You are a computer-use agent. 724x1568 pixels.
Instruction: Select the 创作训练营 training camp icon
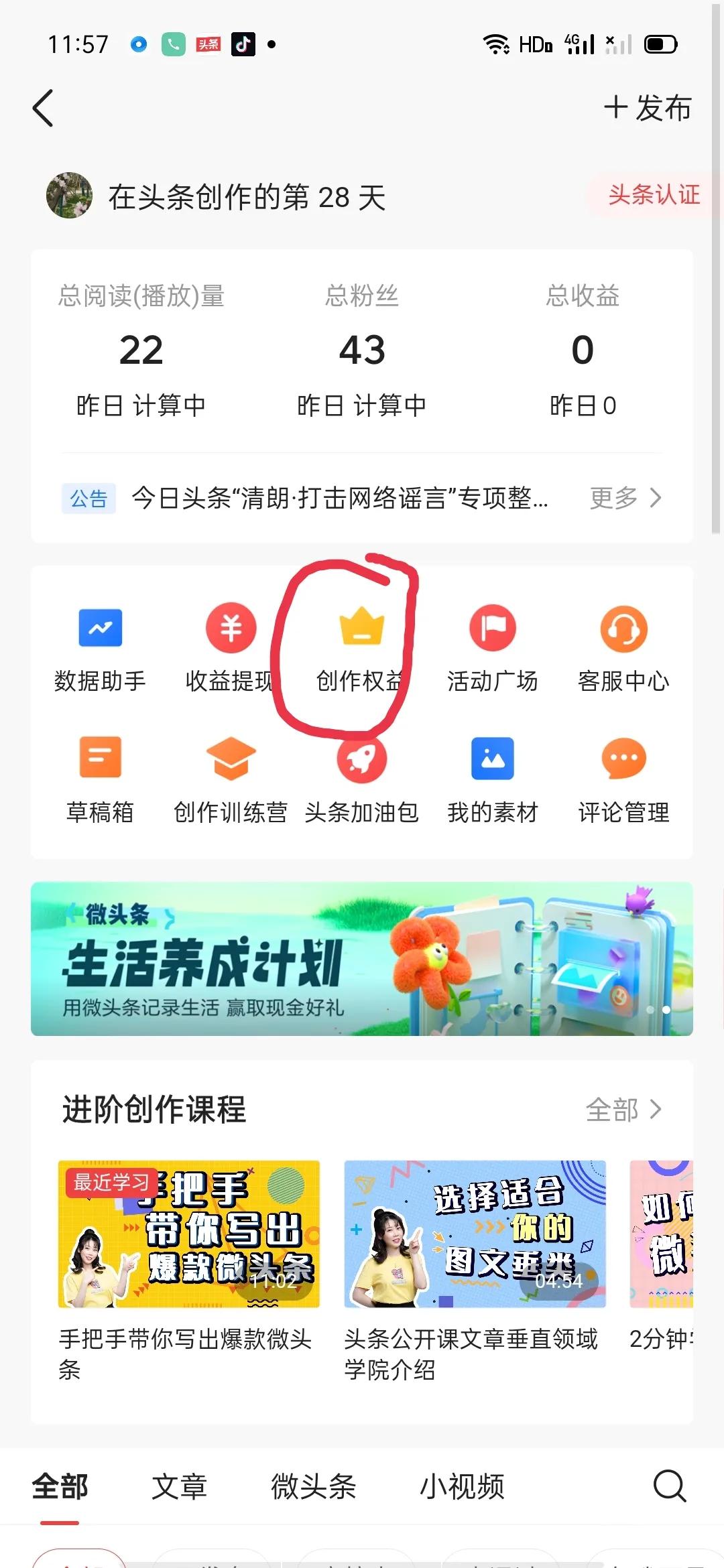click(x=230, y=758)
